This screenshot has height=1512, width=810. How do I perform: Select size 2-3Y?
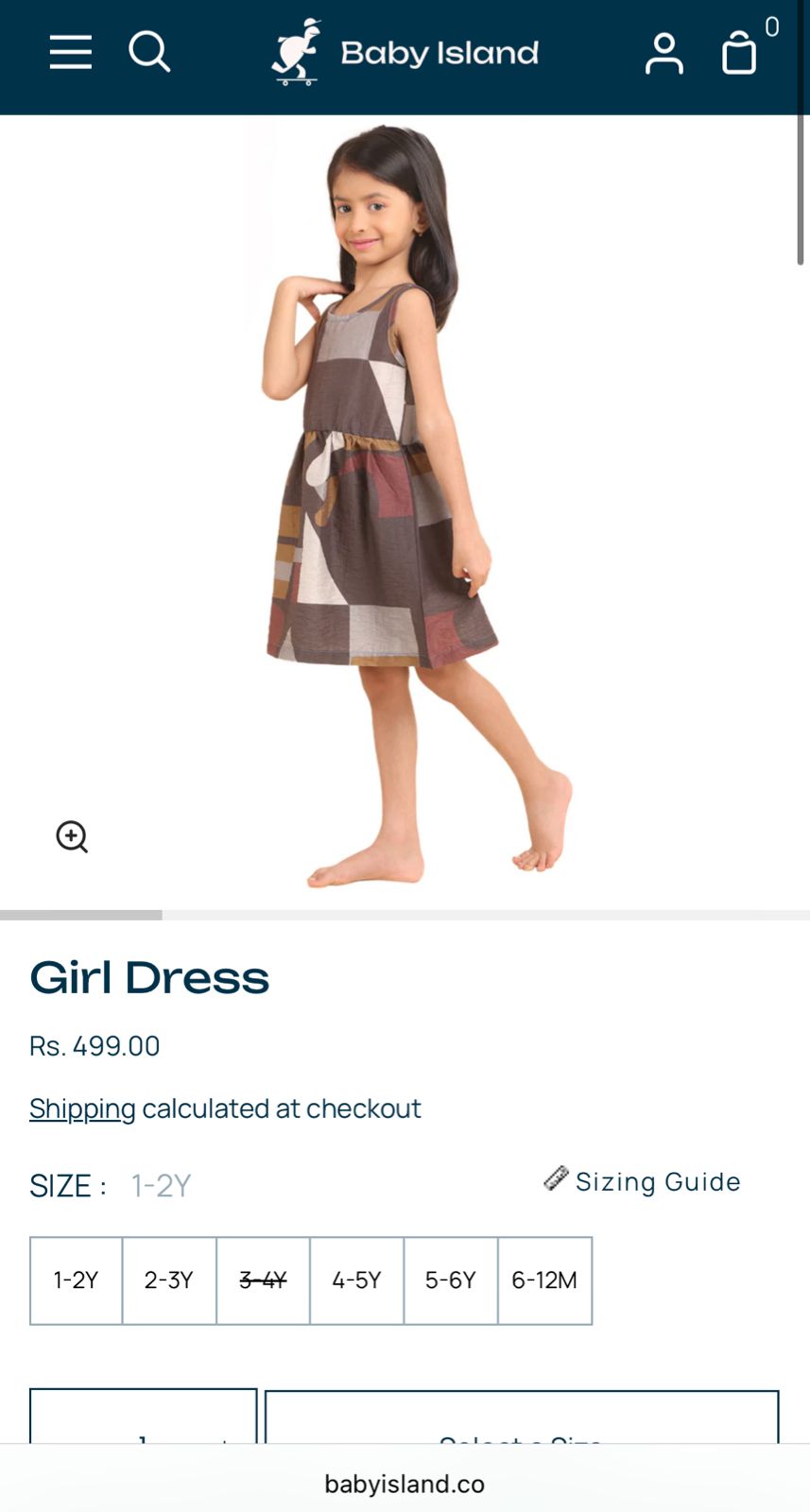tap(169, 1280)
